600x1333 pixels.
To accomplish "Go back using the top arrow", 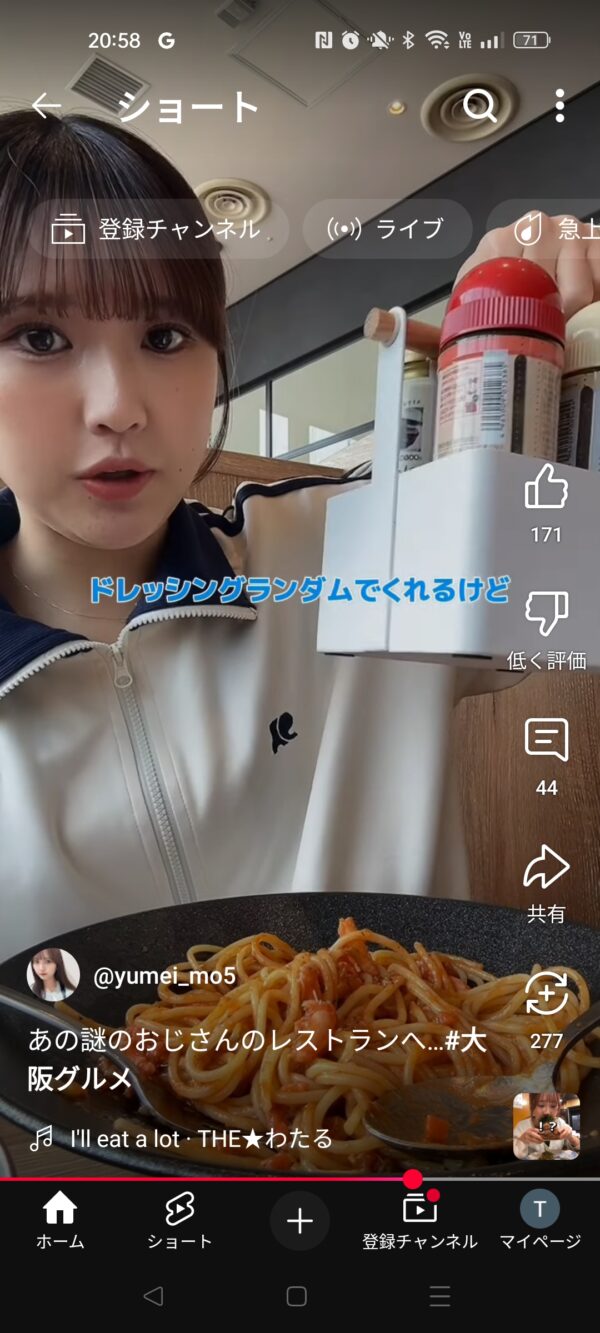I will 46,106.
